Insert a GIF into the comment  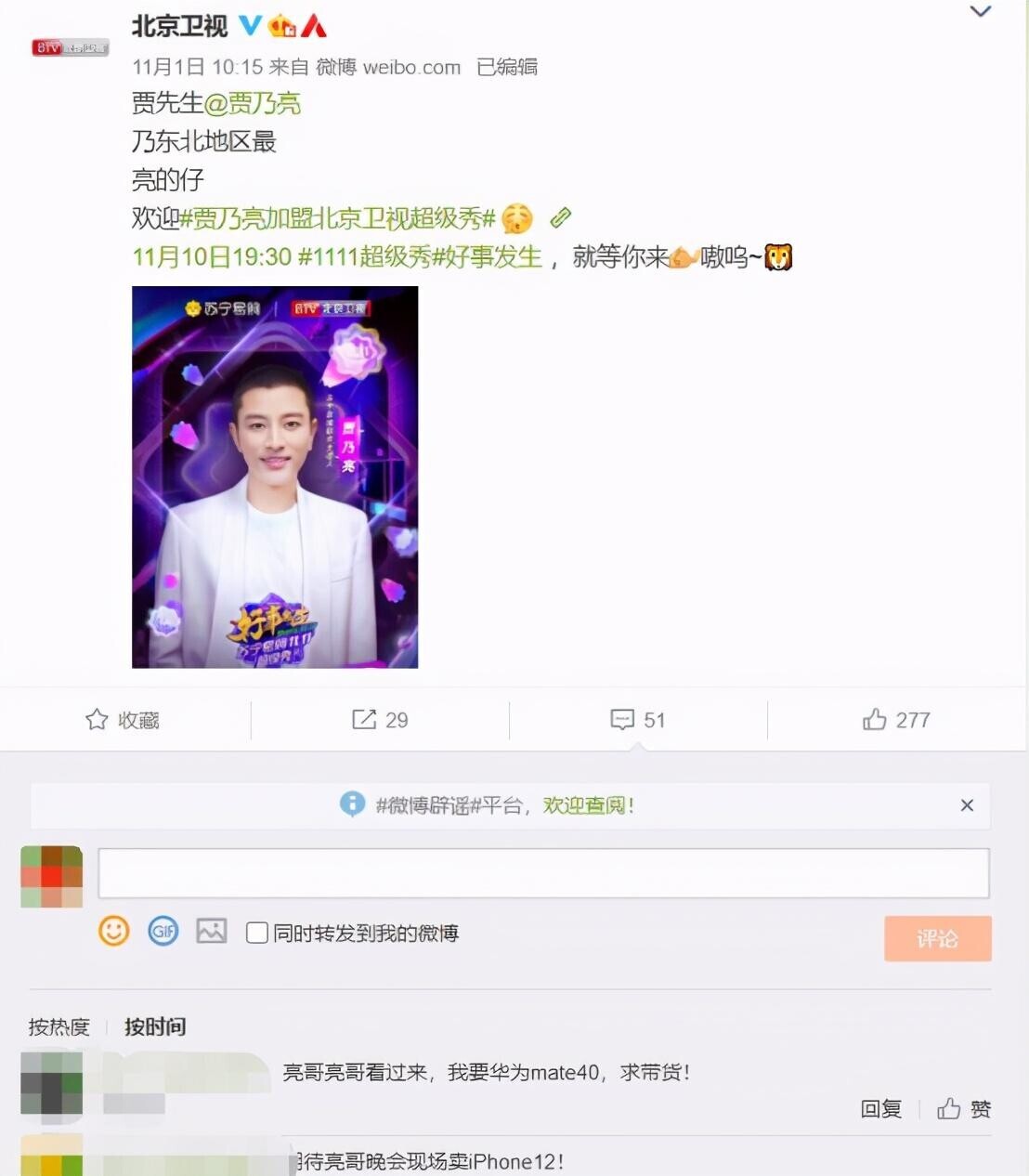(x=163, y=931)
